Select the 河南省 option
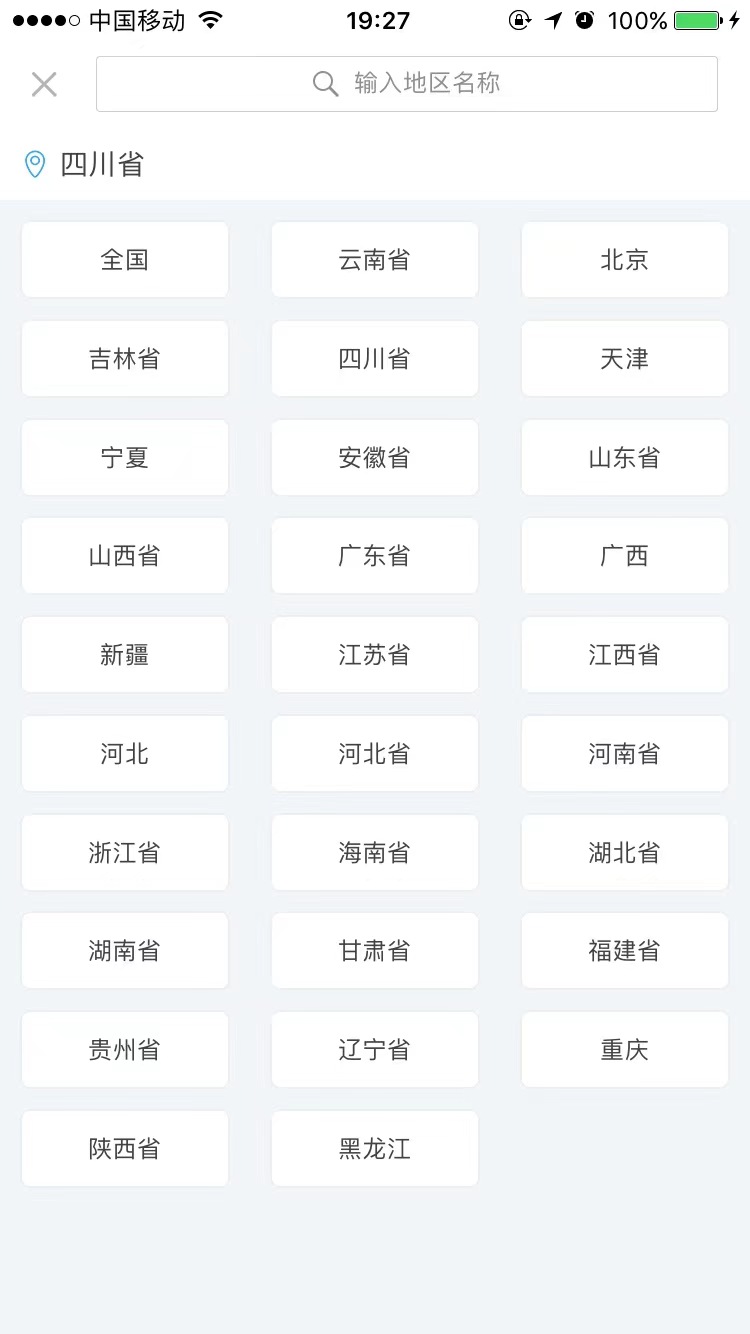 coord(625,754)
